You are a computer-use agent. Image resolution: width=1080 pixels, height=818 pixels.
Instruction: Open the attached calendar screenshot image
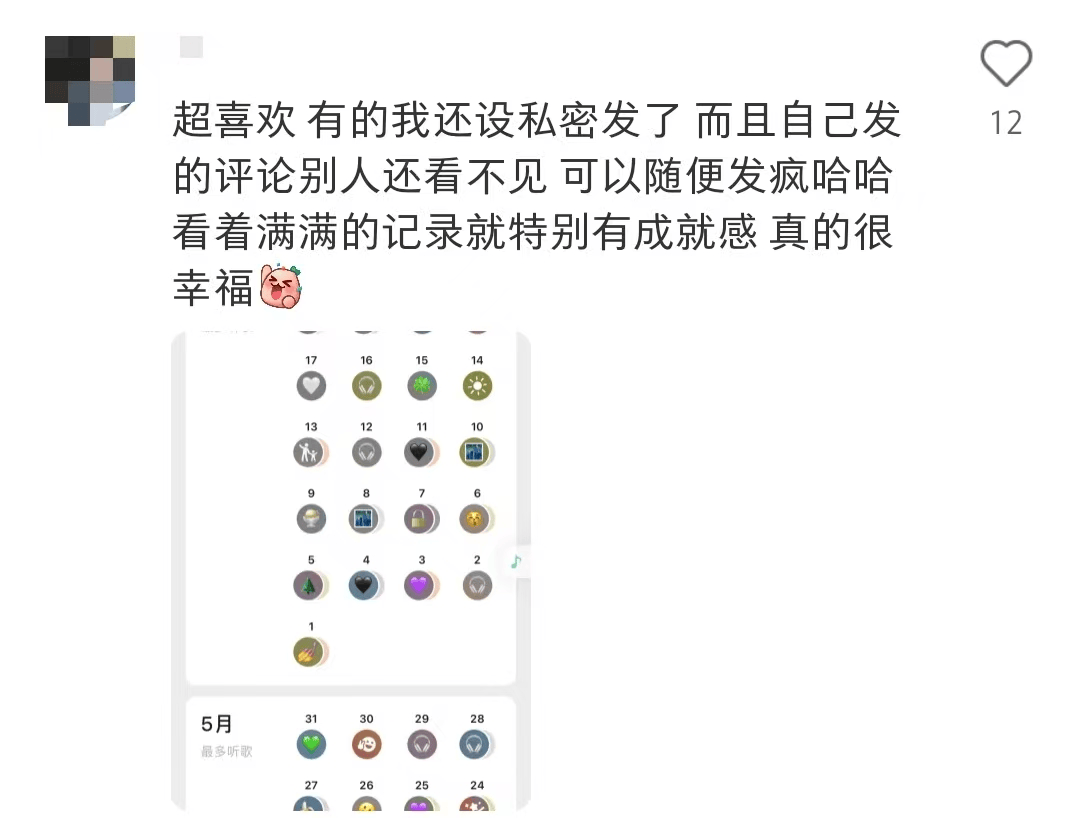point(350,570)
